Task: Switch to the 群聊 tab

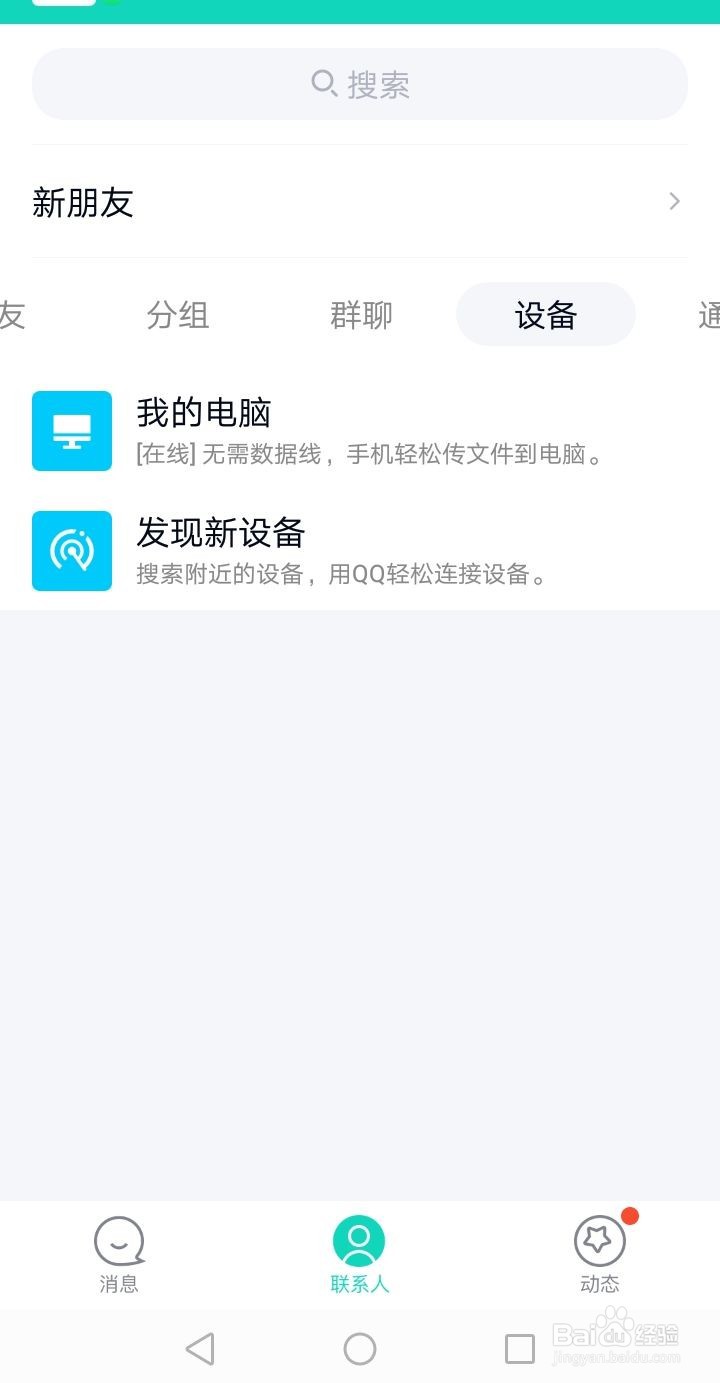Action: click(x=360, y=315)
